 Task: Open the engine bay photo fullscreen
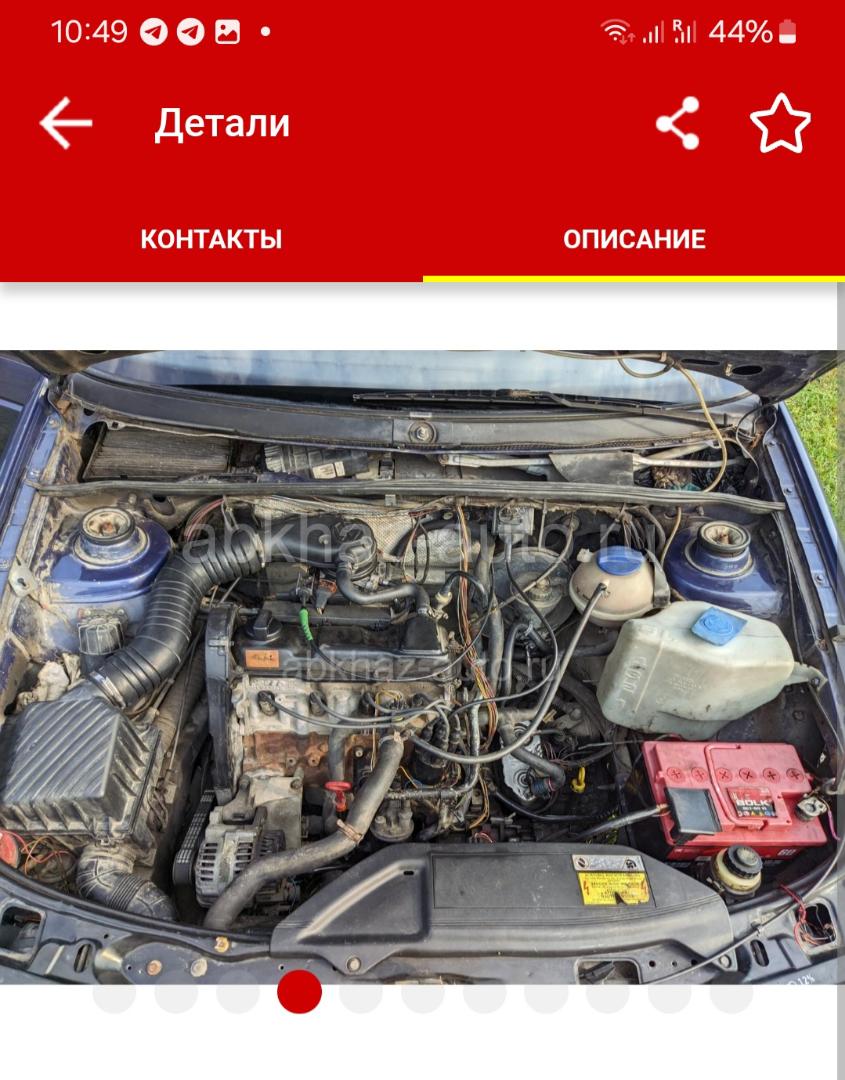pos(420,665)
